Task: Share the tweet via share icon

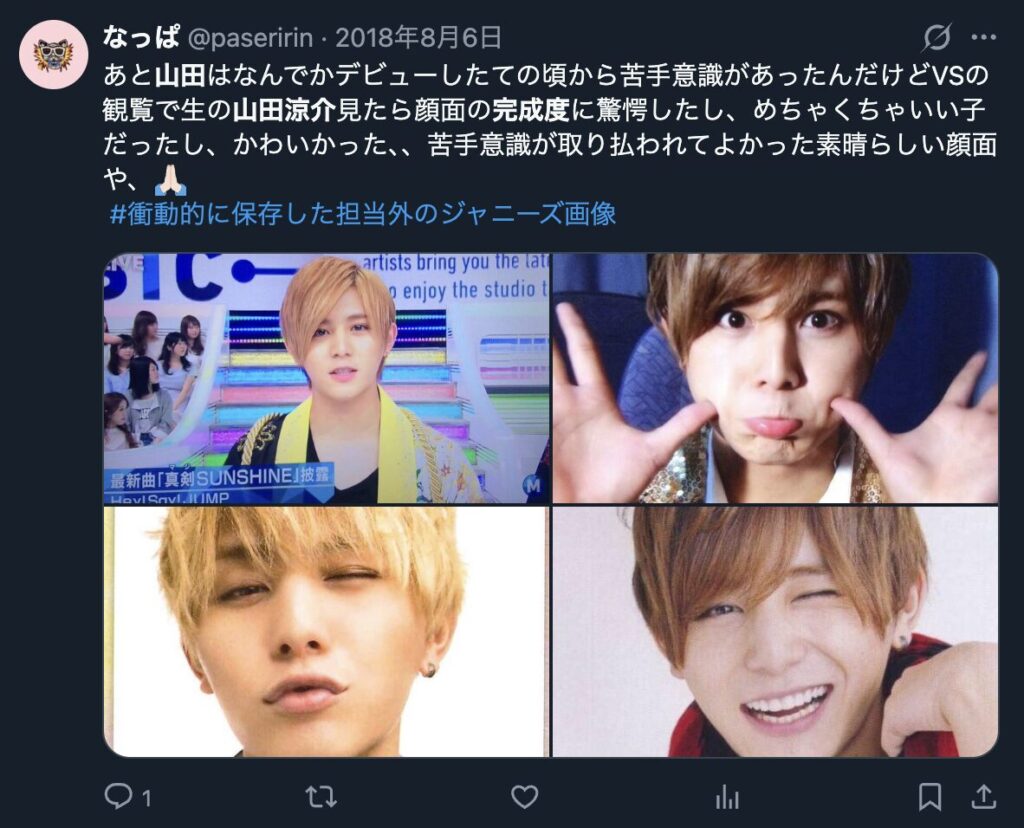Action: [x=984, y=796]
